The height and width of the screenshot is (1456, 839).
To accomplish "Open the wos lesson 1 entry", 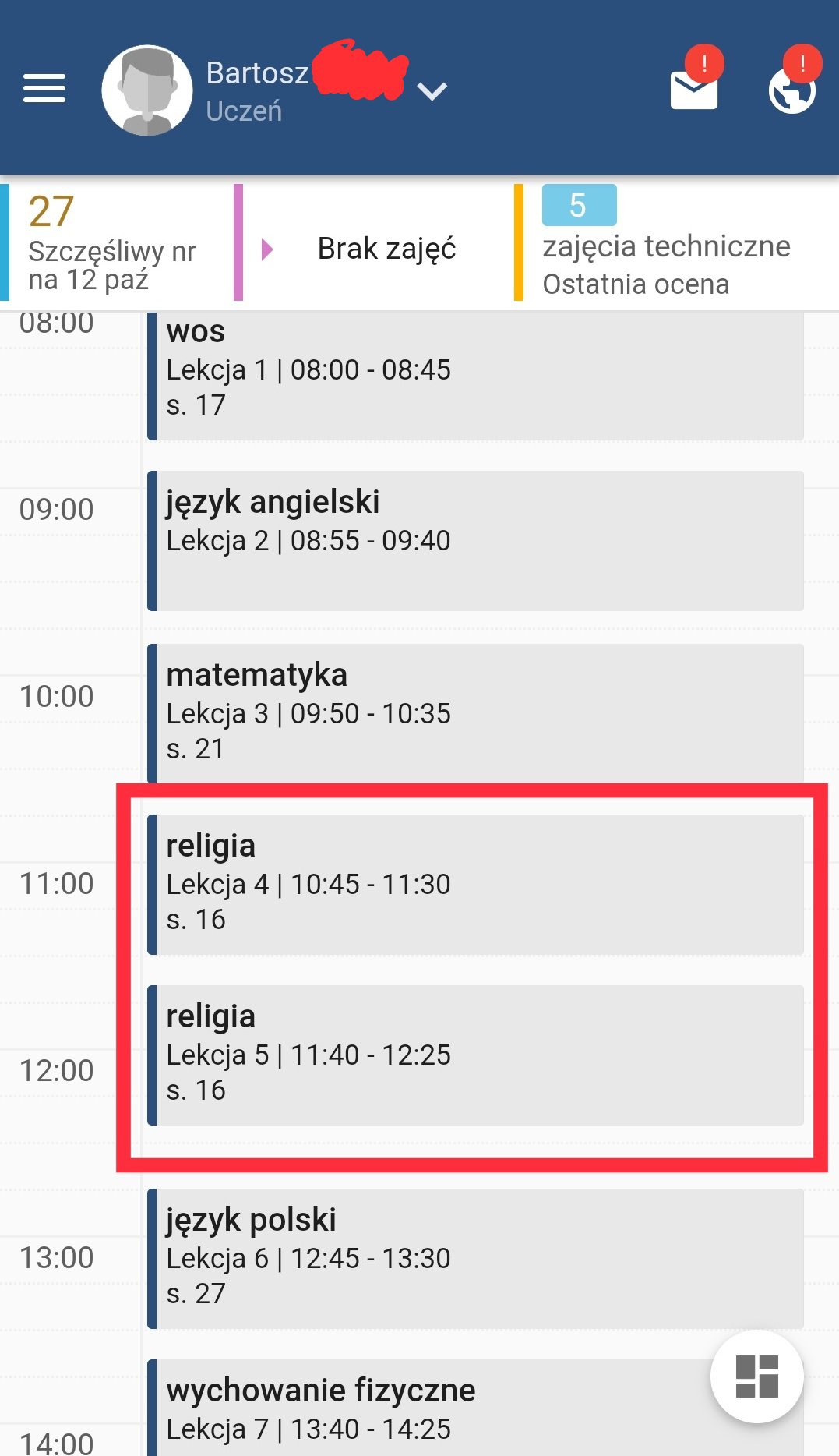I will (475, 376).
